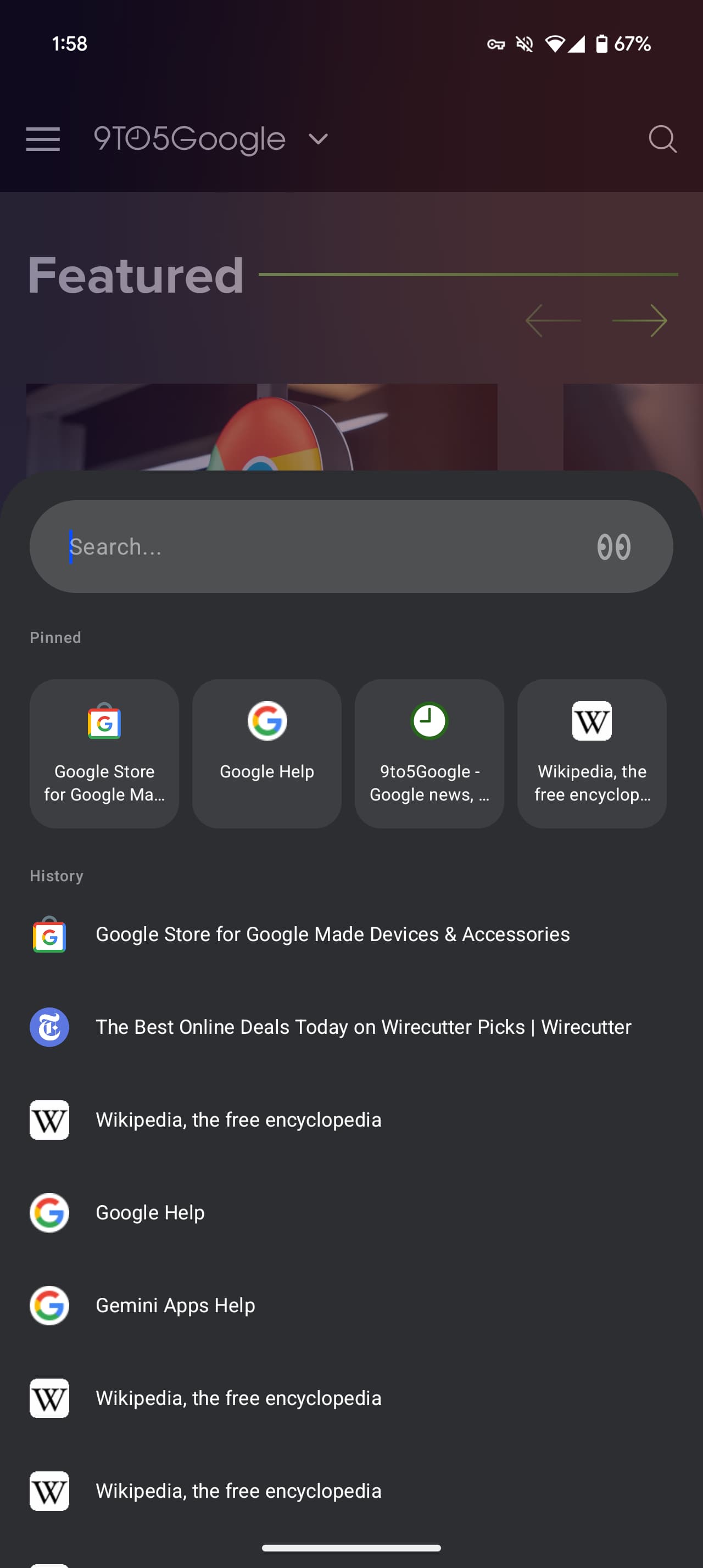Screen dimensions: 703x1568
Task: Expand the 9to5Google site dropdown chevron
Action: click(319, 139)
